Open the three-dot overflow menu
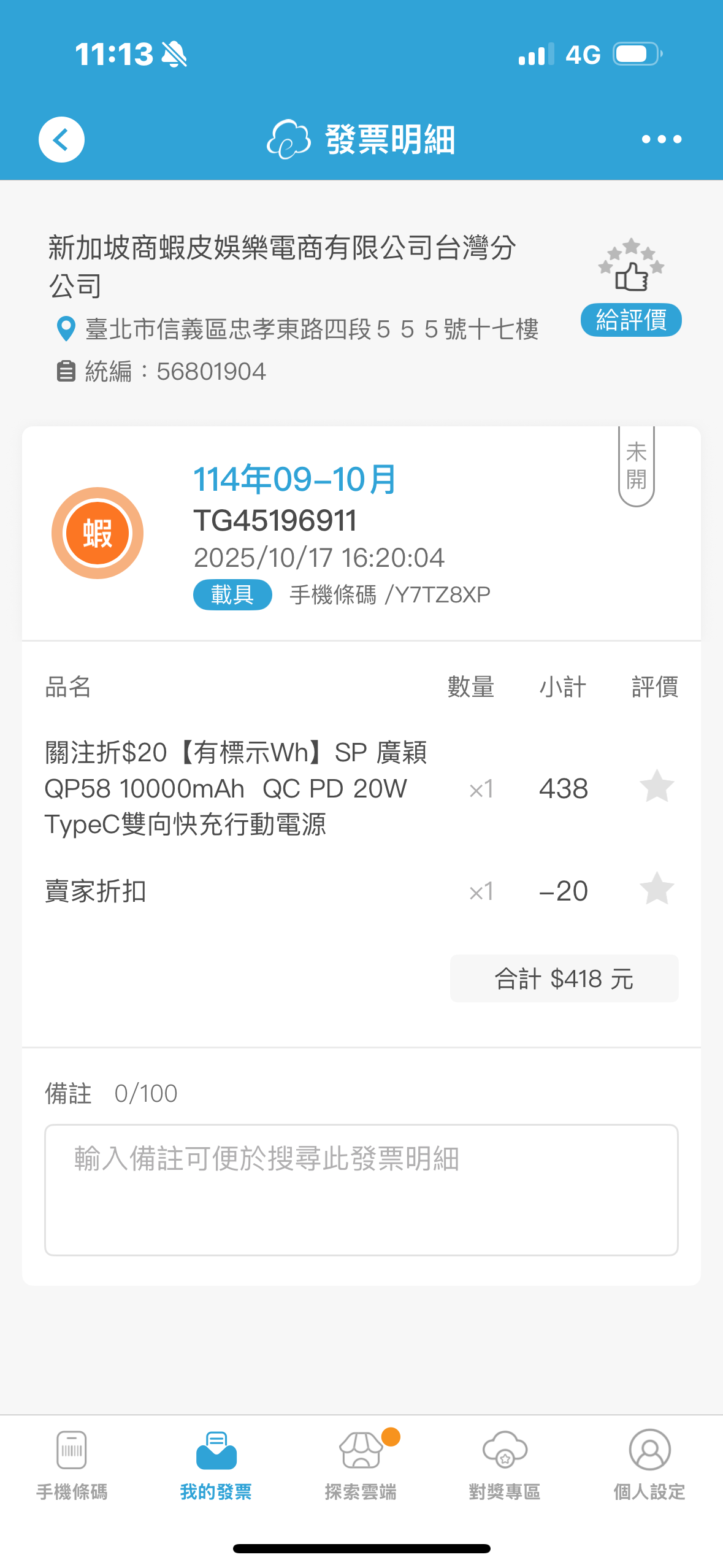This screenshot has width=723, height=1568. click(661, 140)
